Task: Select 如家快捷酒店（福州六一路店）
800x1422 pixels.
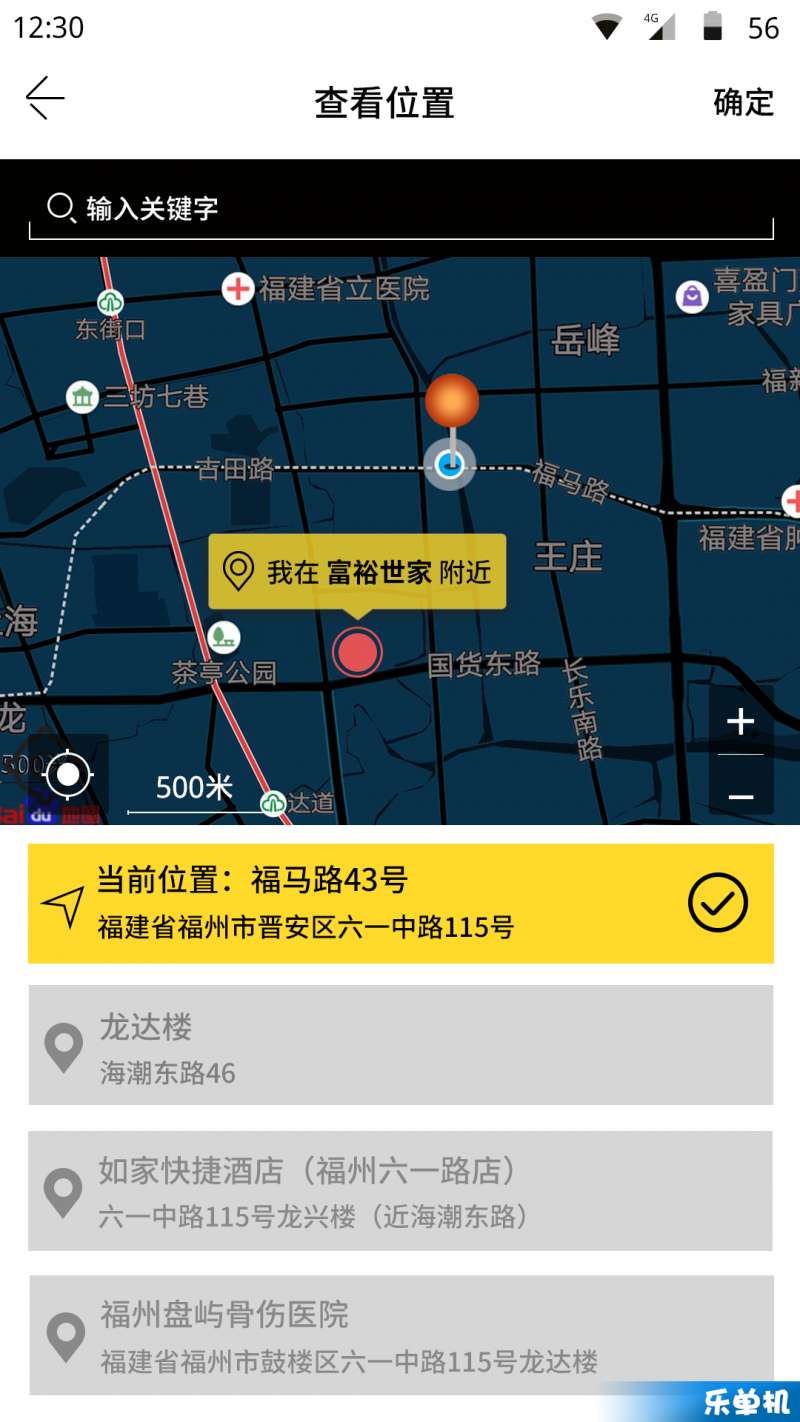Action: pyautogui.click(x=400, y=1190)
